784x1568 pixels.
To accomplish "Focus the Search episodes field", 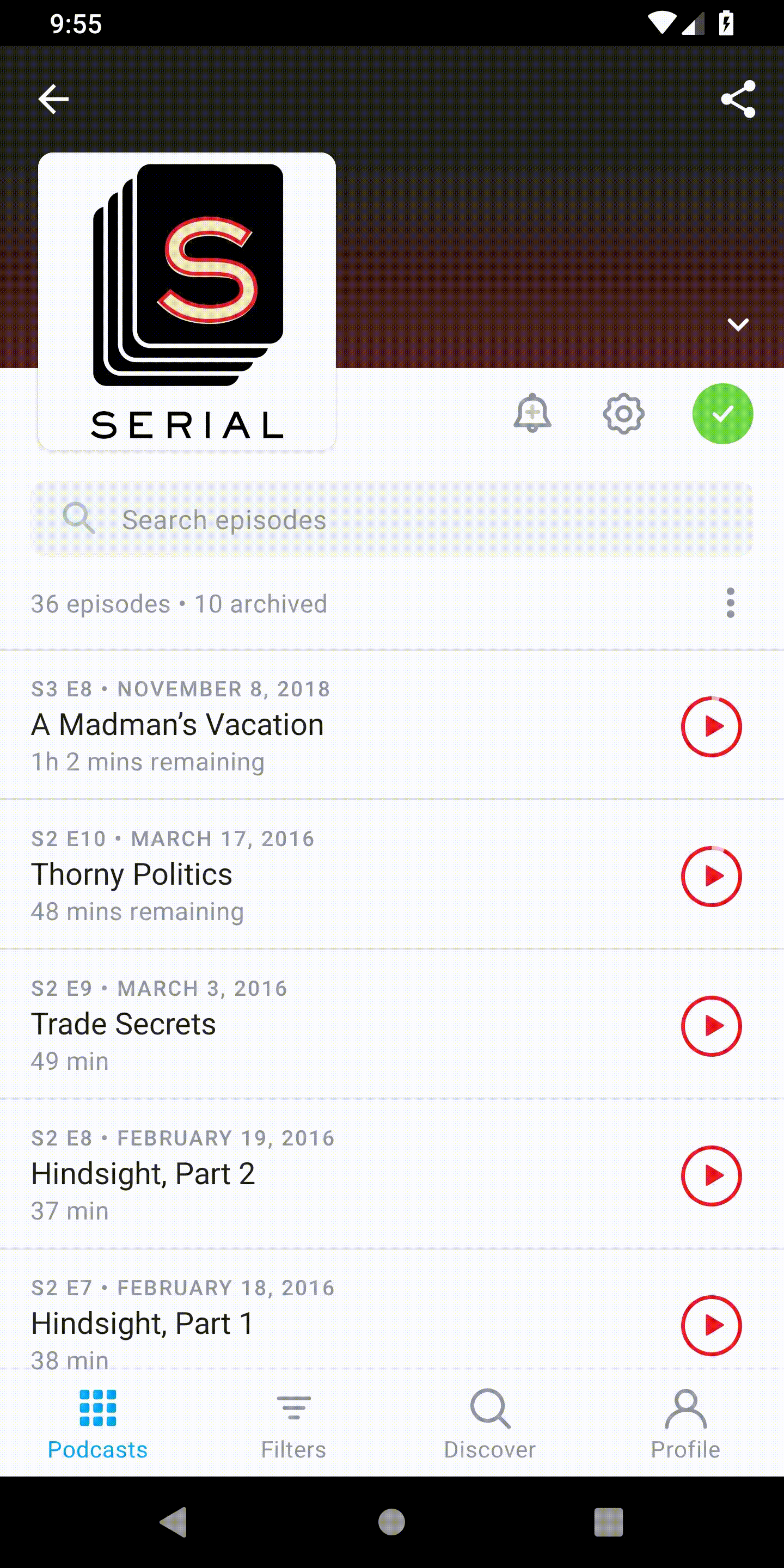I will click(392, 519).
